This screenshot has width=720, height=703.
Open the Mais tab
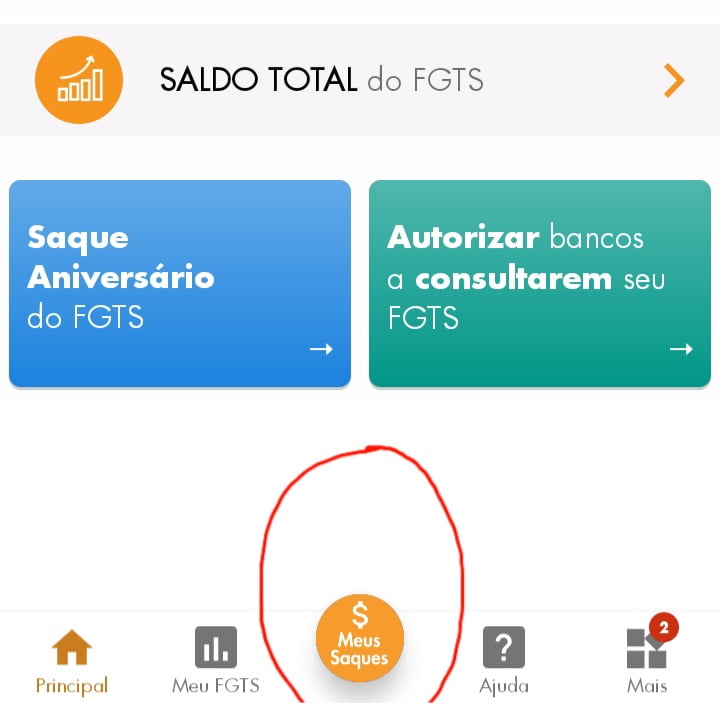pyautogui.click(x=647, y=660)
